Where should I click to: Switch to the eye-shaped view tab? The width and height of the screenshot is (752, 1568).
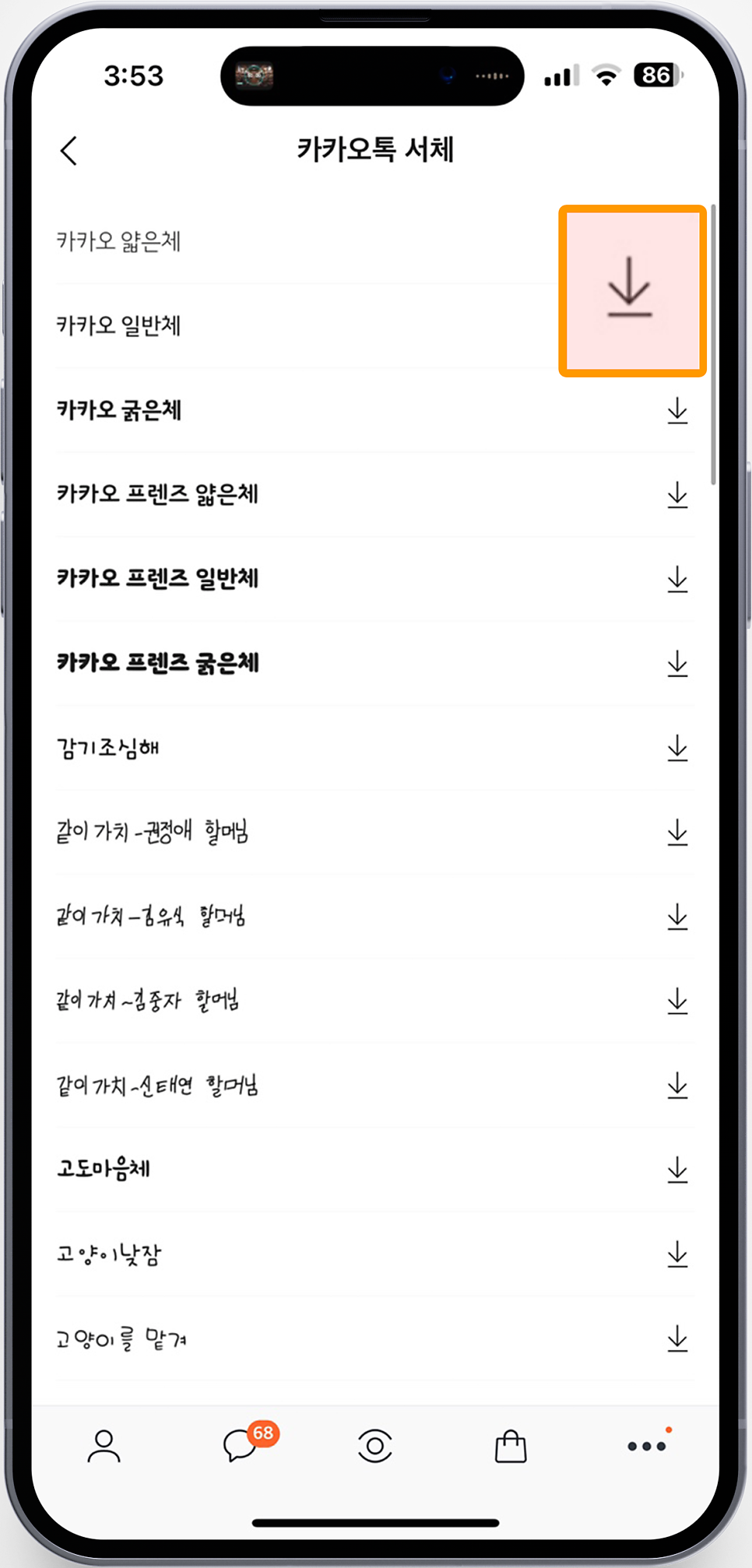coord(375,1446)
